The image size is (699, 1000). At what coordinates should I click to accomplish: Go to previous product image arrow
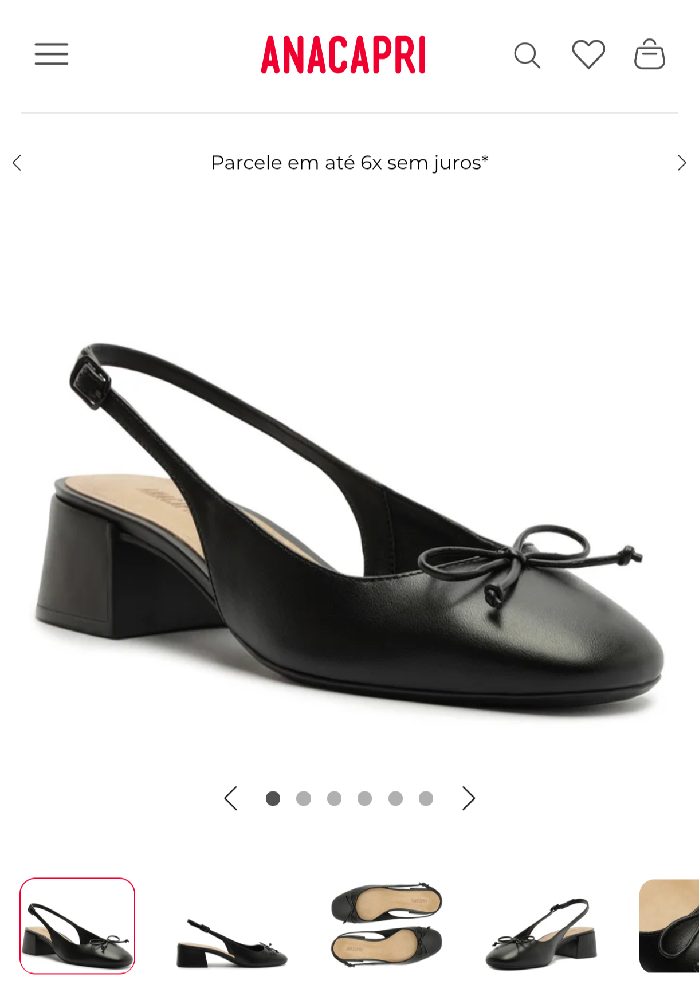pos(231,798)
